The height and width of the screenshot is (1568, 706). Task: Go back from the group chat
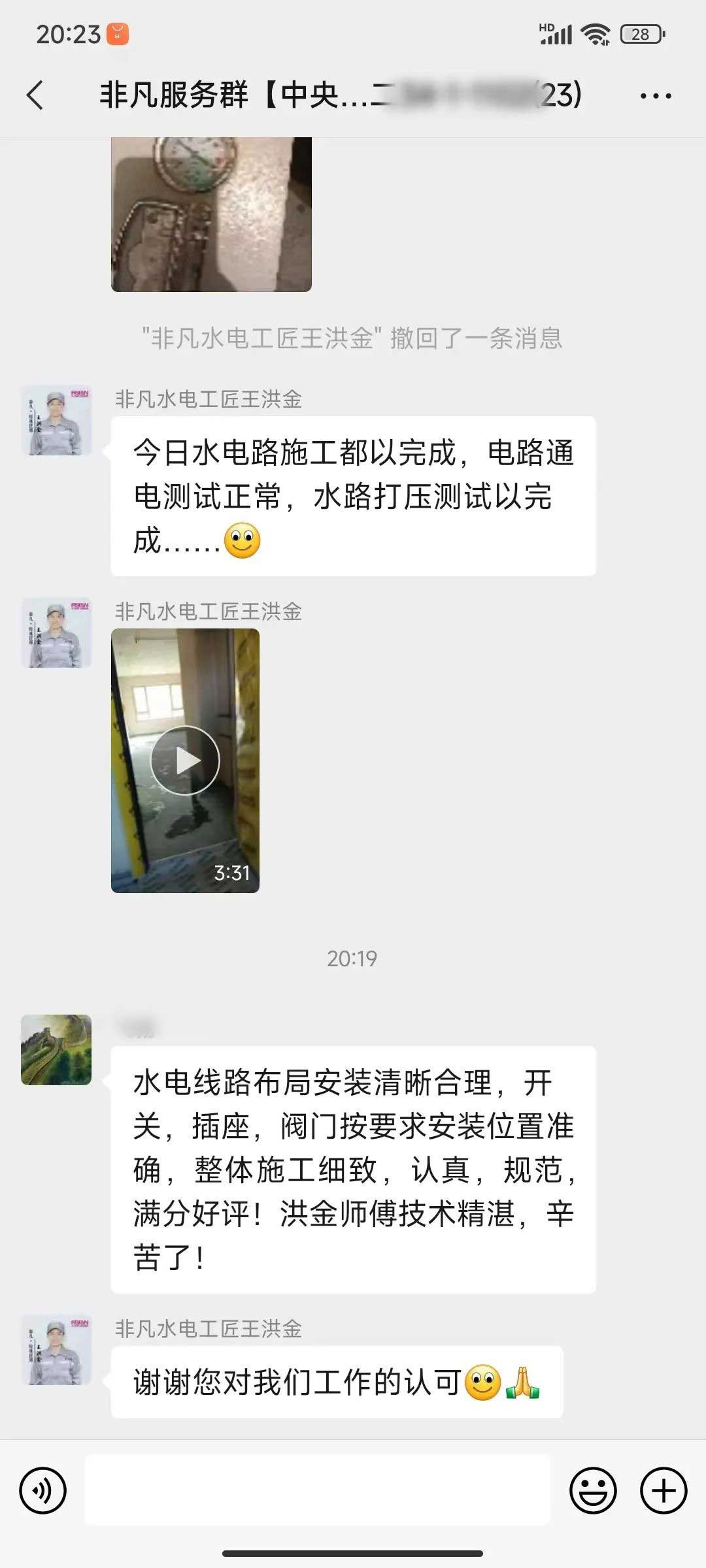coord(35,95)
